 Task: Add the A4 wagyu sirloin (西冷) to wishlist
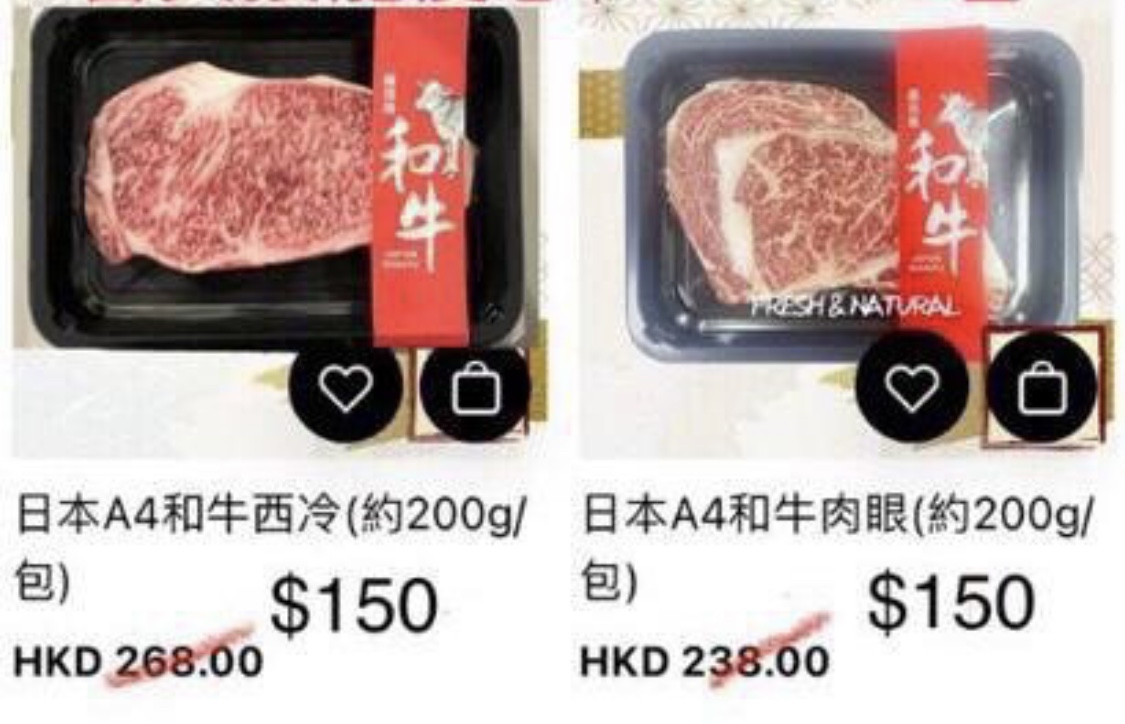pyautogui.click(x=345, y=388)
